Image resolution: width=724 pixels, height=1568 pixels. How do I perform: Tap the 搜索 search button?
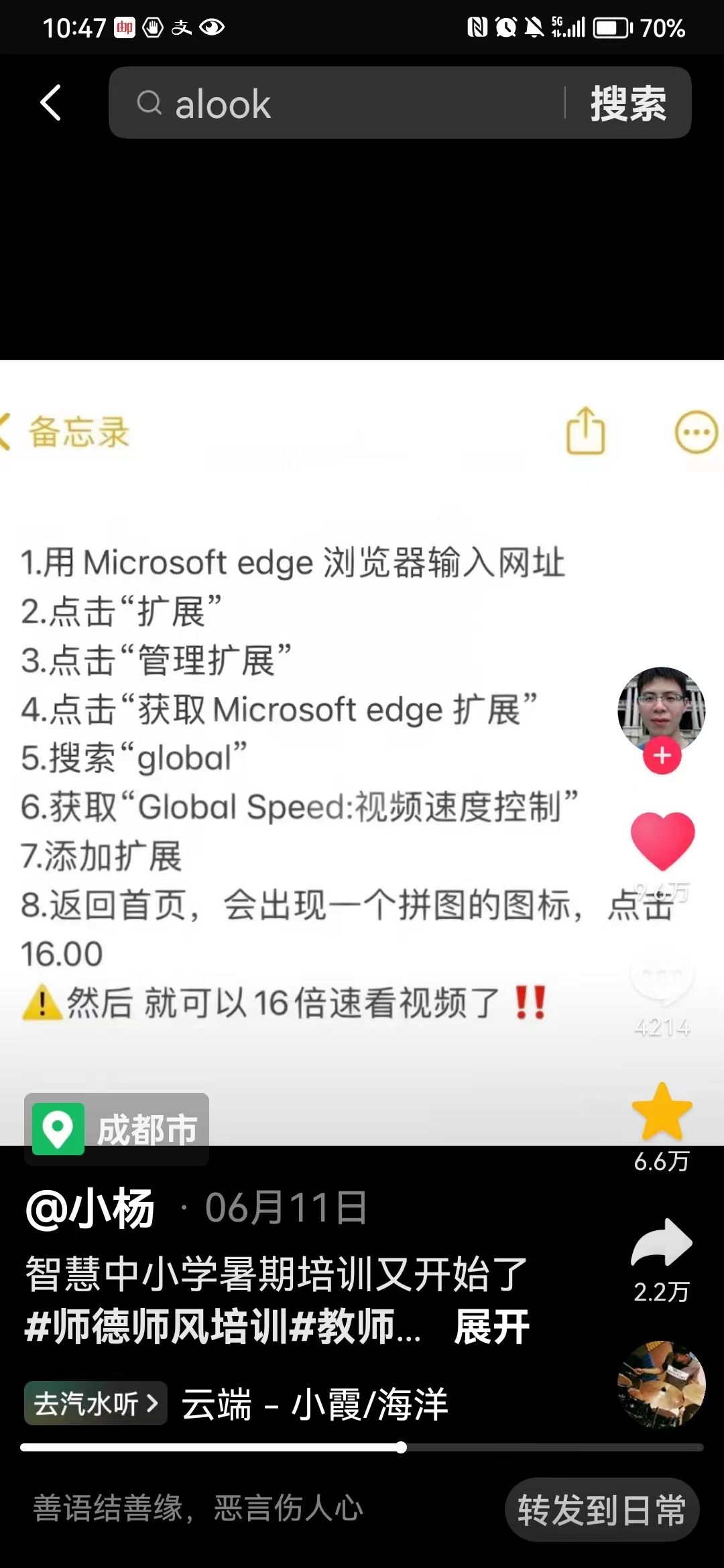[628, 104]
